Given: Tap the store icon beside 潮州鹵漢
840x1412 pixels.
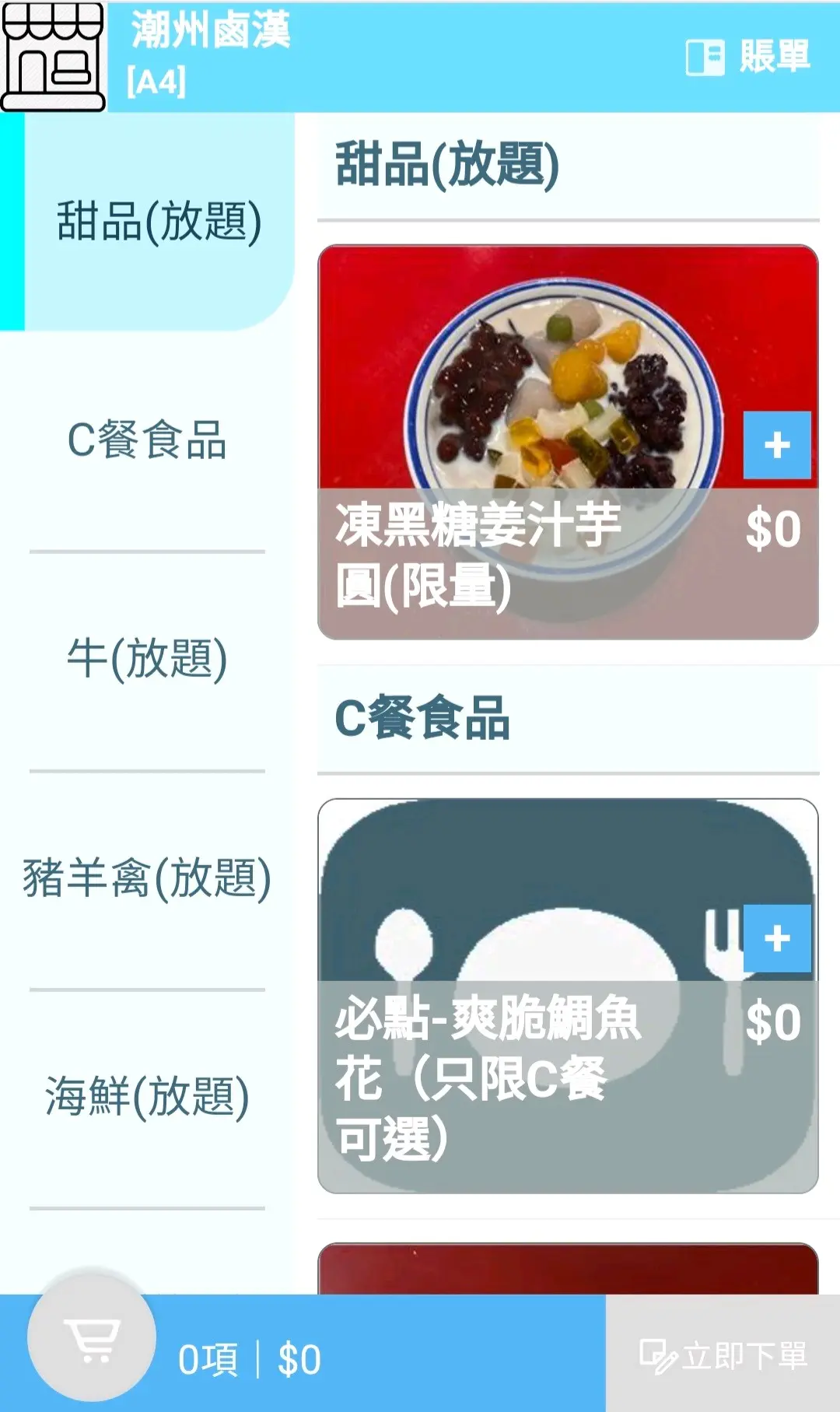Looking at the screenshot, I should [53, 57].
